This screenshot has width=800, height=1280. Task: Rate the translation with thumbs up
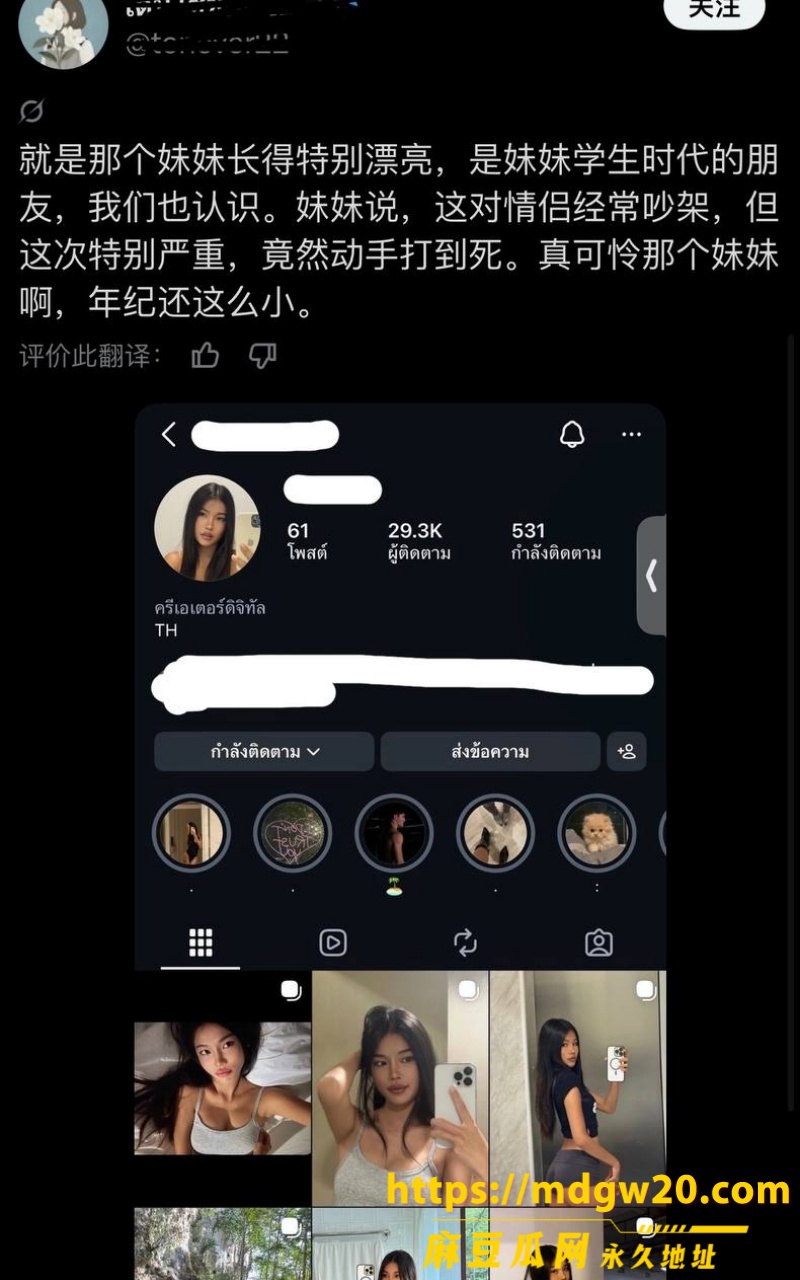pos(205,355)
